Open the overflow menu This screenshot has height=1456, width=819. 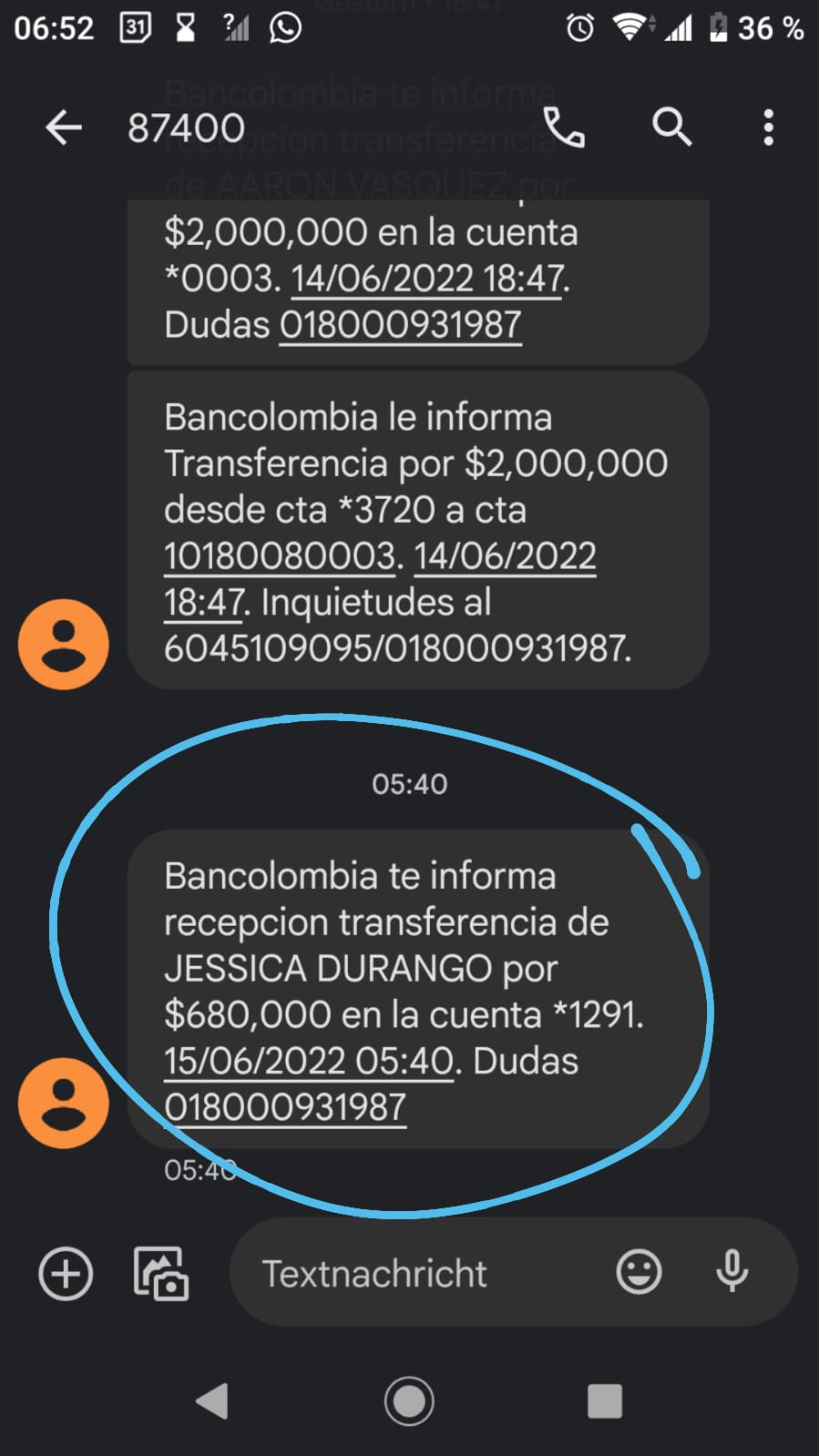(768, 127)
